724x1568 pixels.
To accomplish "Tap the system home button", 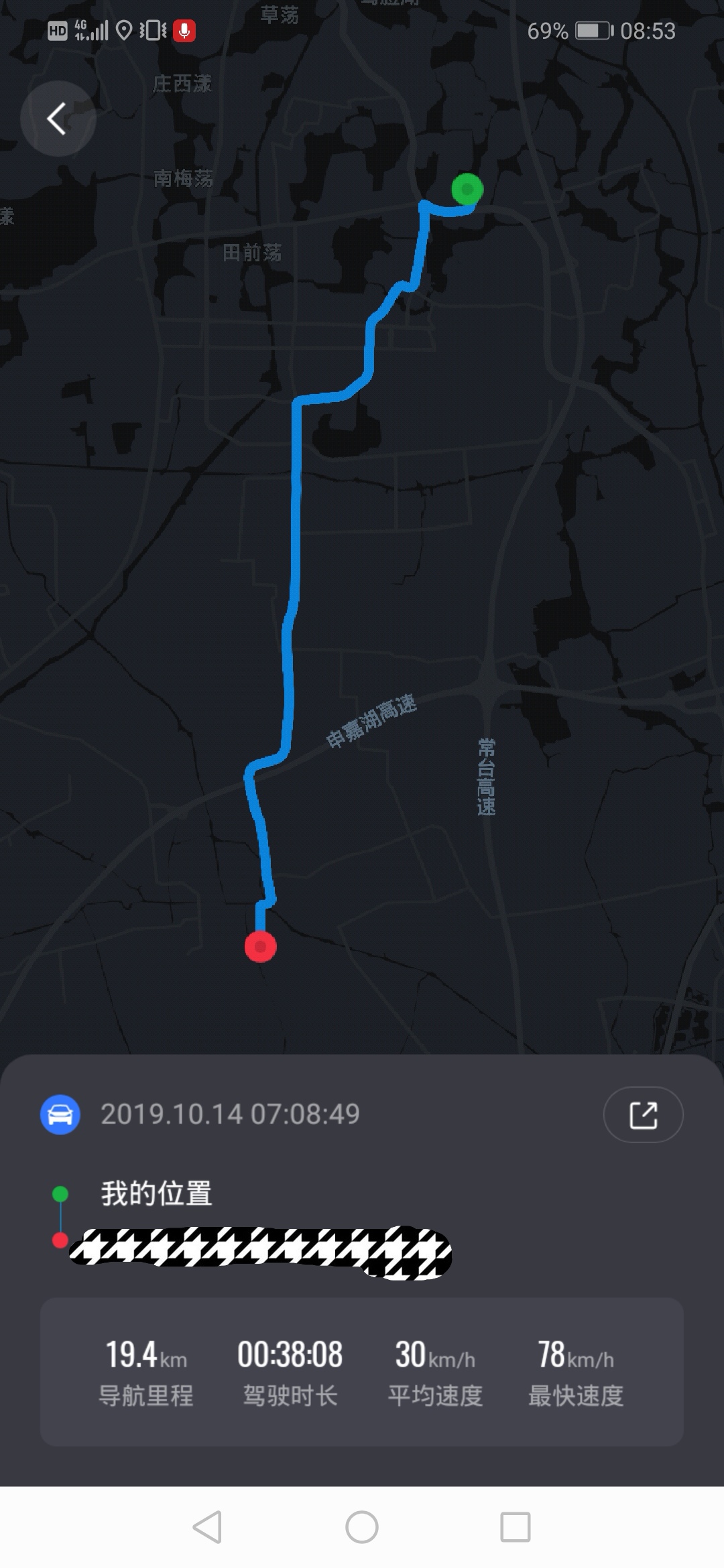I will point(362,1527).
